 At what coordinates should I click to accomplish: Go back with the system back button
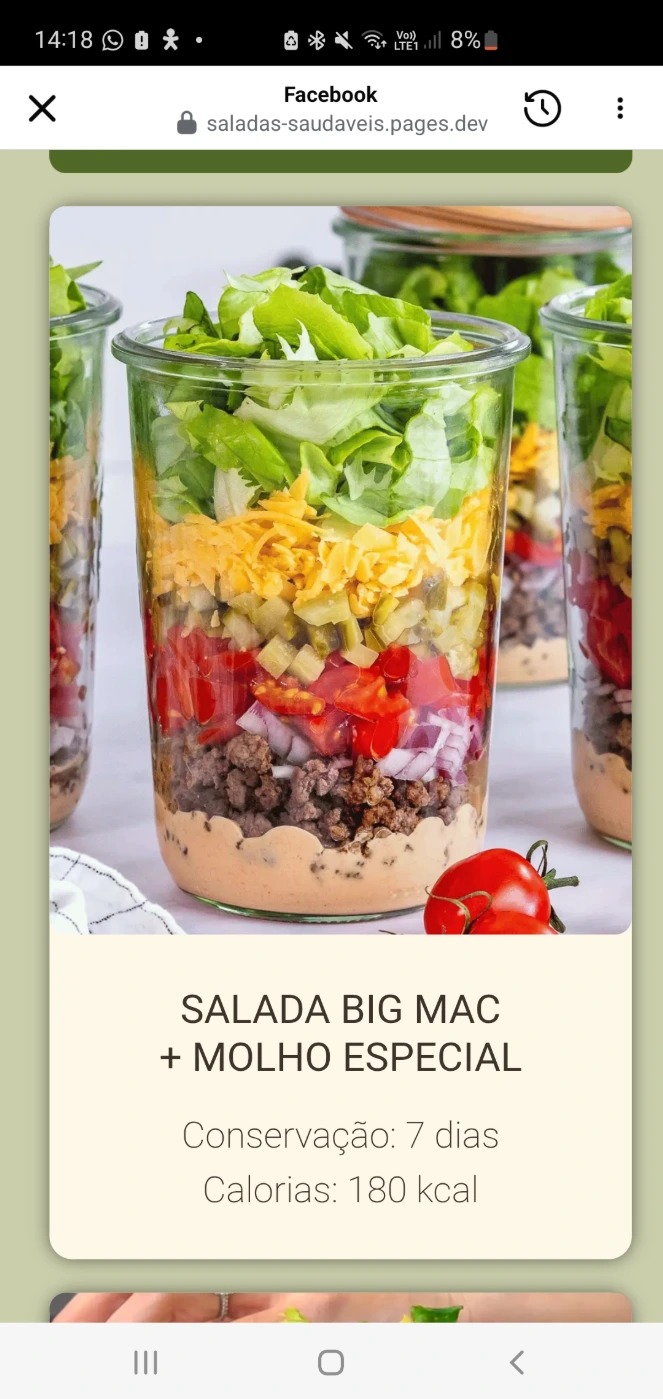click(516, 1362)
